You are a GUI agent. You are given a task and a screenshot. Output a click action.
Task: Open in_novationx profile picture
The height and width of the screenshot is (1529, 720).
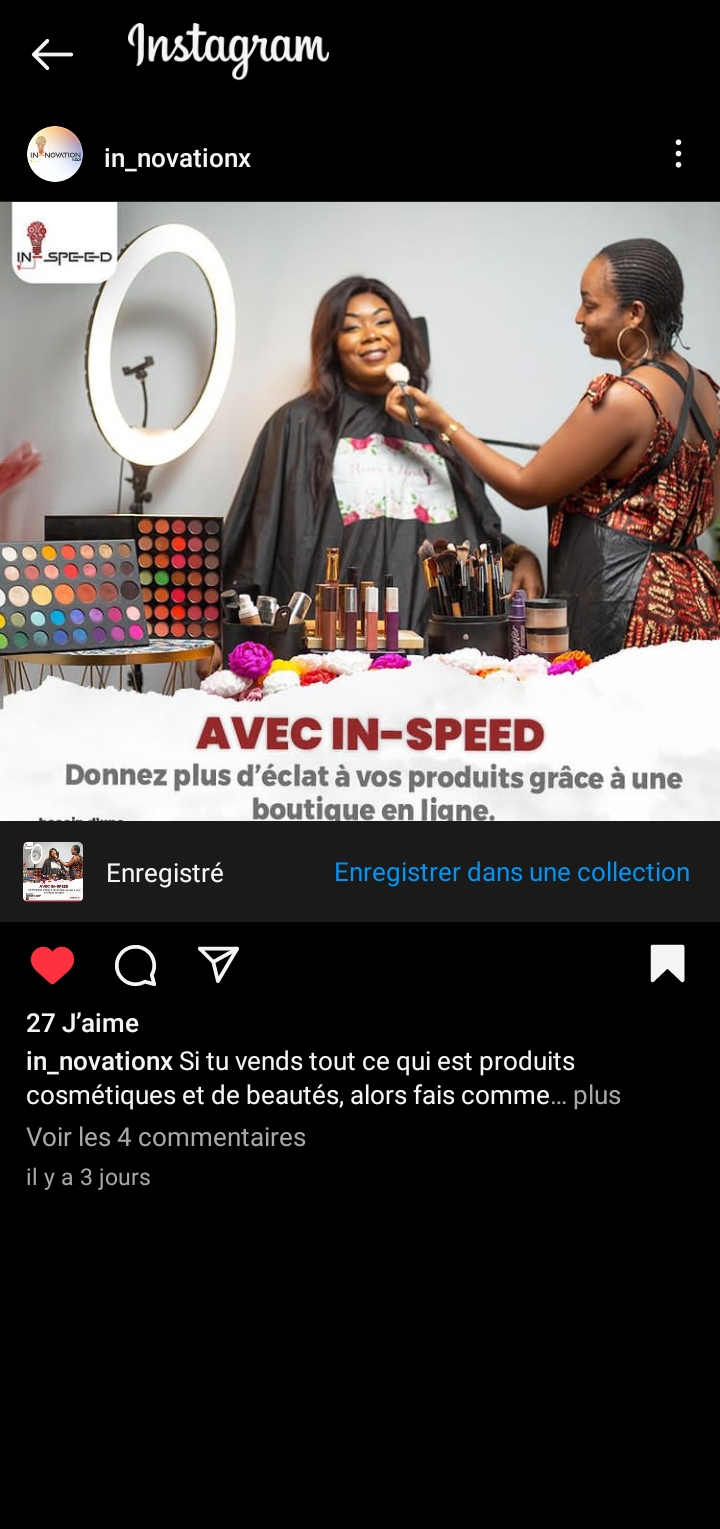(55, 154)
